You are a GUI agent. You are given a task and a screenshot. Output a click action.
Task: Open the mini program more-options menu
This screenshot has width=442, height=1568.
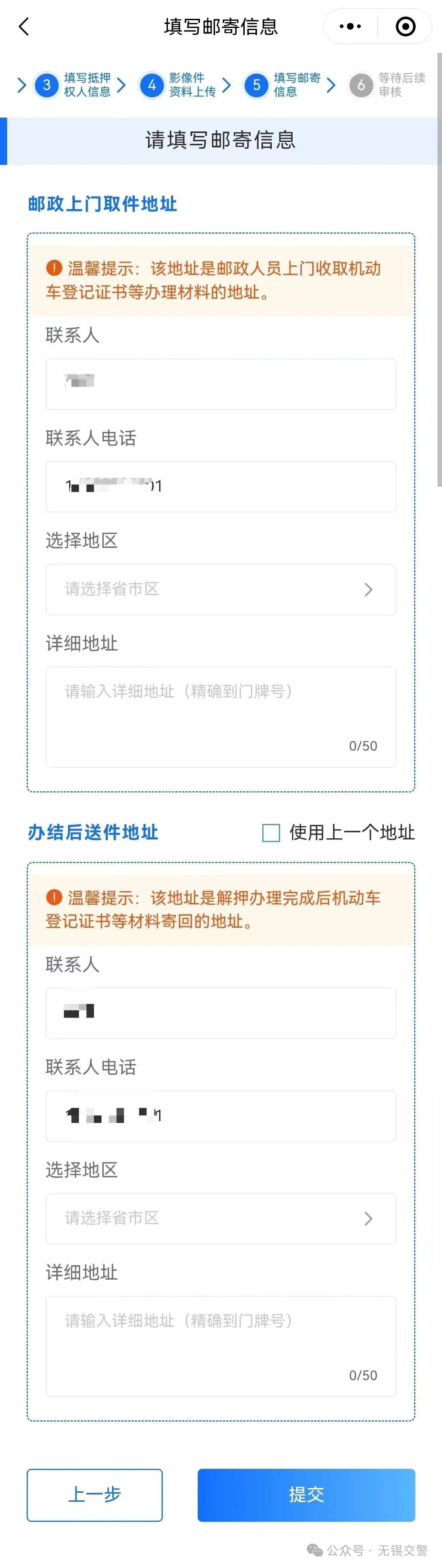[350, 27]
